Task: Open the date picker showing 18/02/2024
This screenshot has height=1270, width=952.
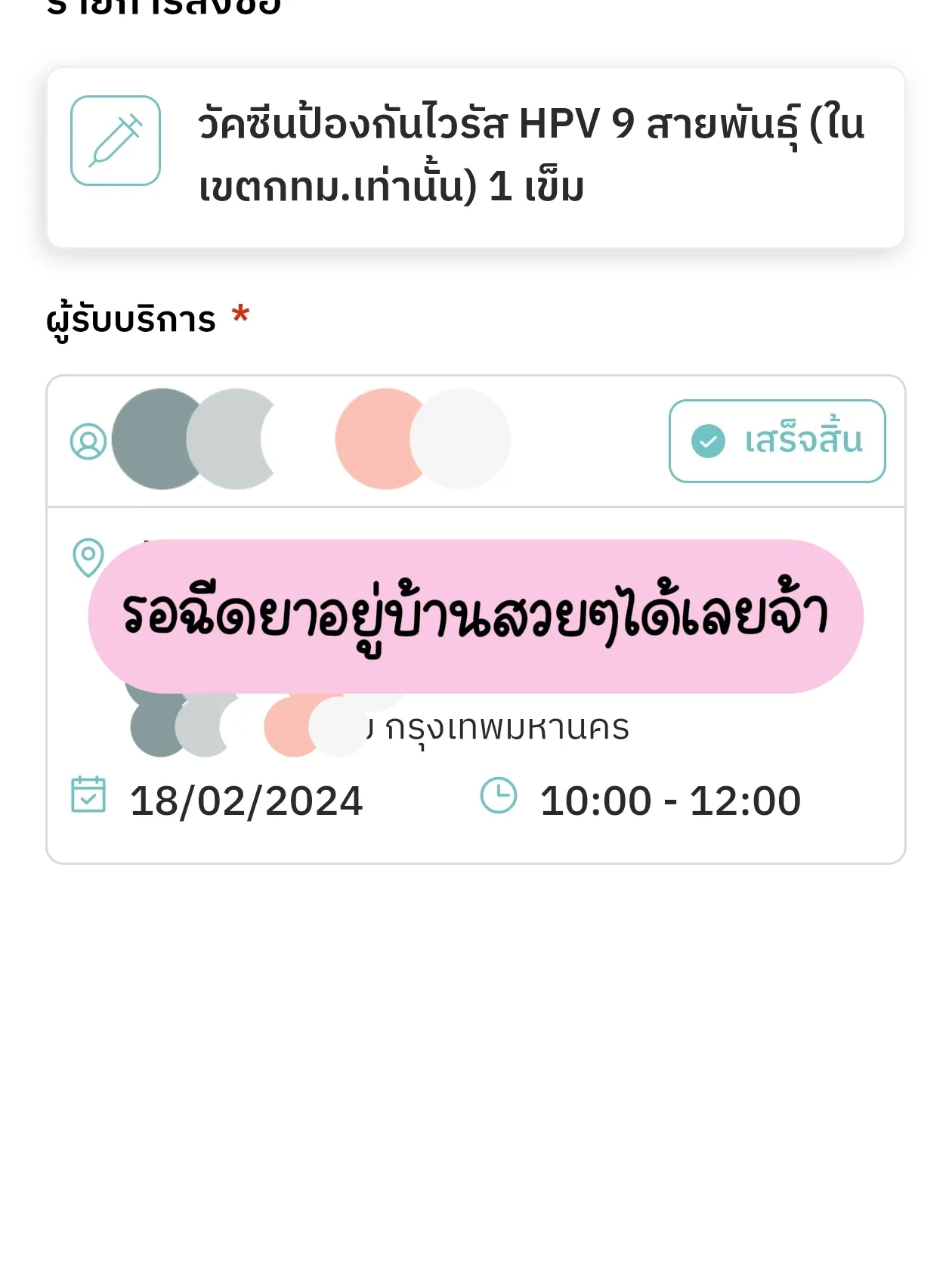Action: pos(244,798)
